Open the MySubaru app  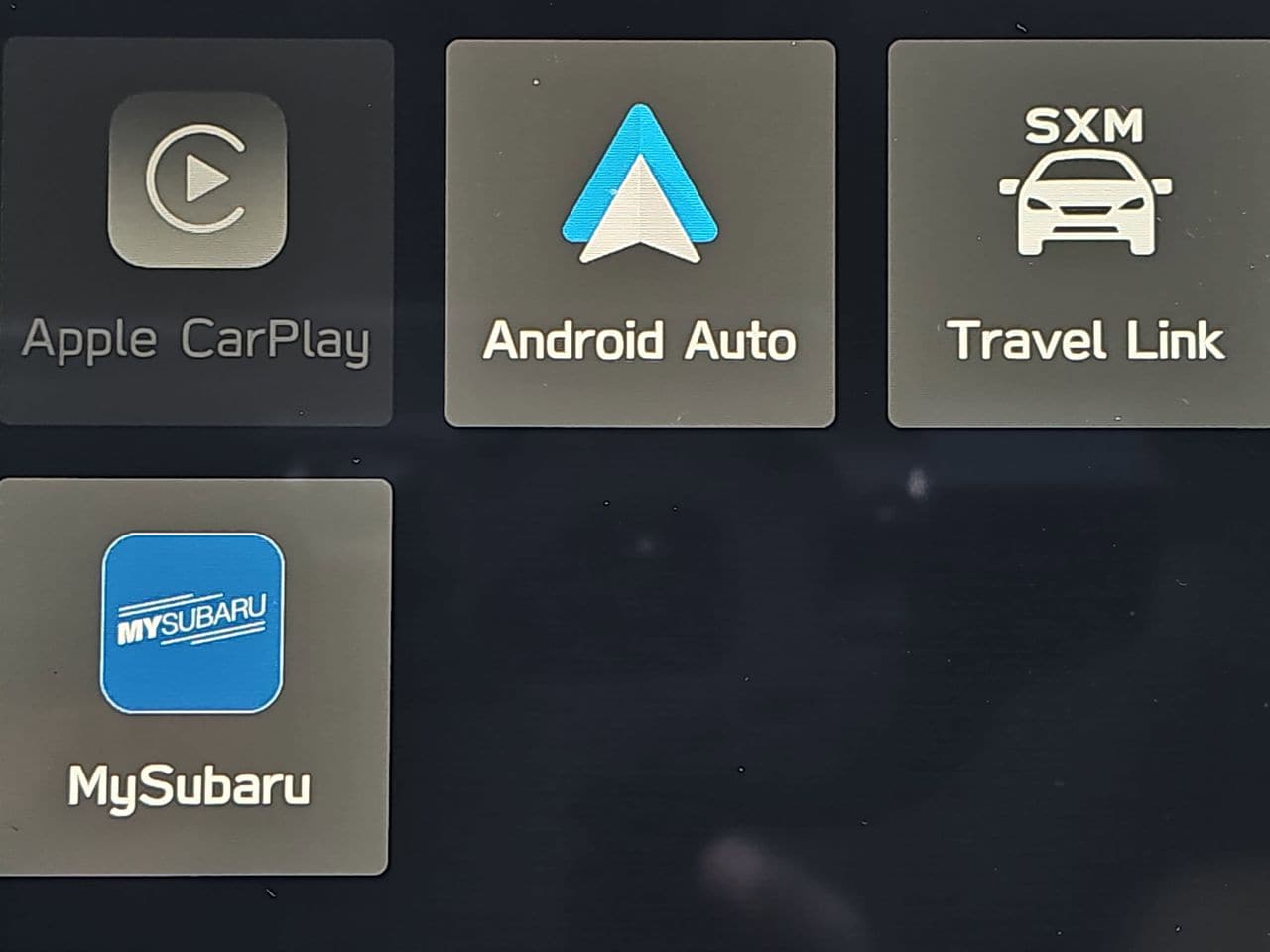[192, 676]
